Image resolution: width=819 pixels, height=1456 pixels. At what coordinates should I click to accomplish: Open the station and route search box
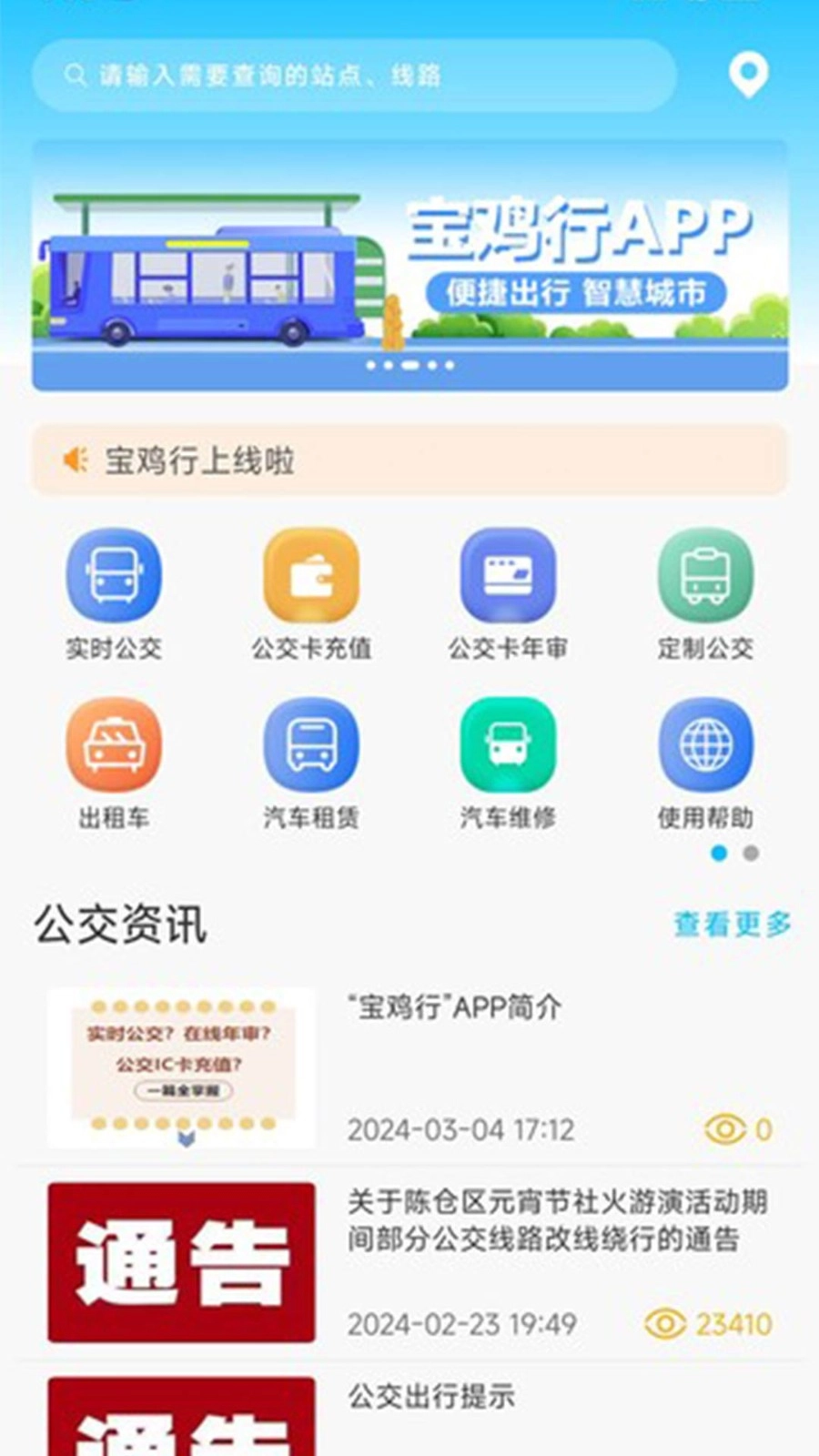[x=355, y=76]
